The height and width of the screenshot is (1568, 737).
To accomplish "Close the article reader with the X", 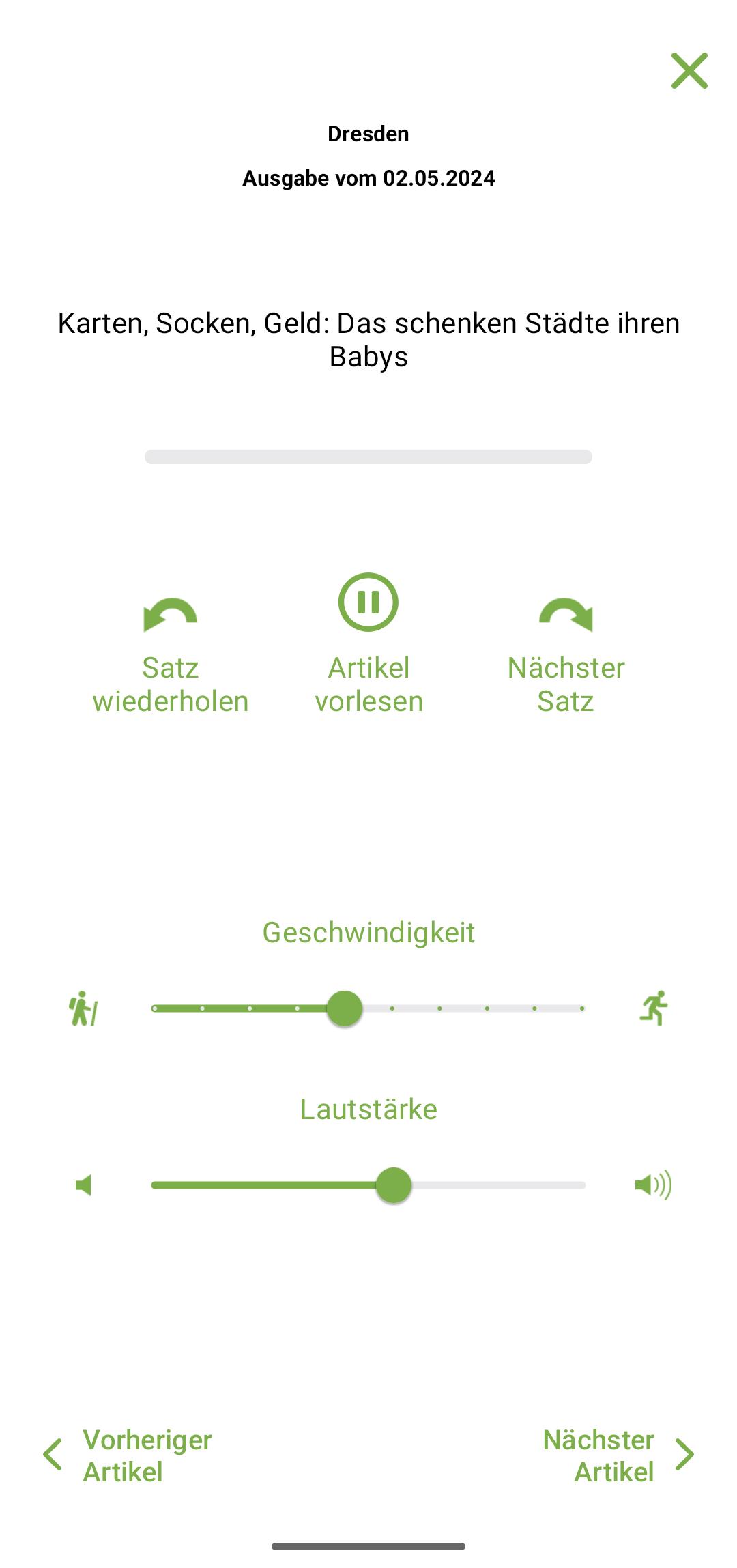I will click(x=689, y=70).
